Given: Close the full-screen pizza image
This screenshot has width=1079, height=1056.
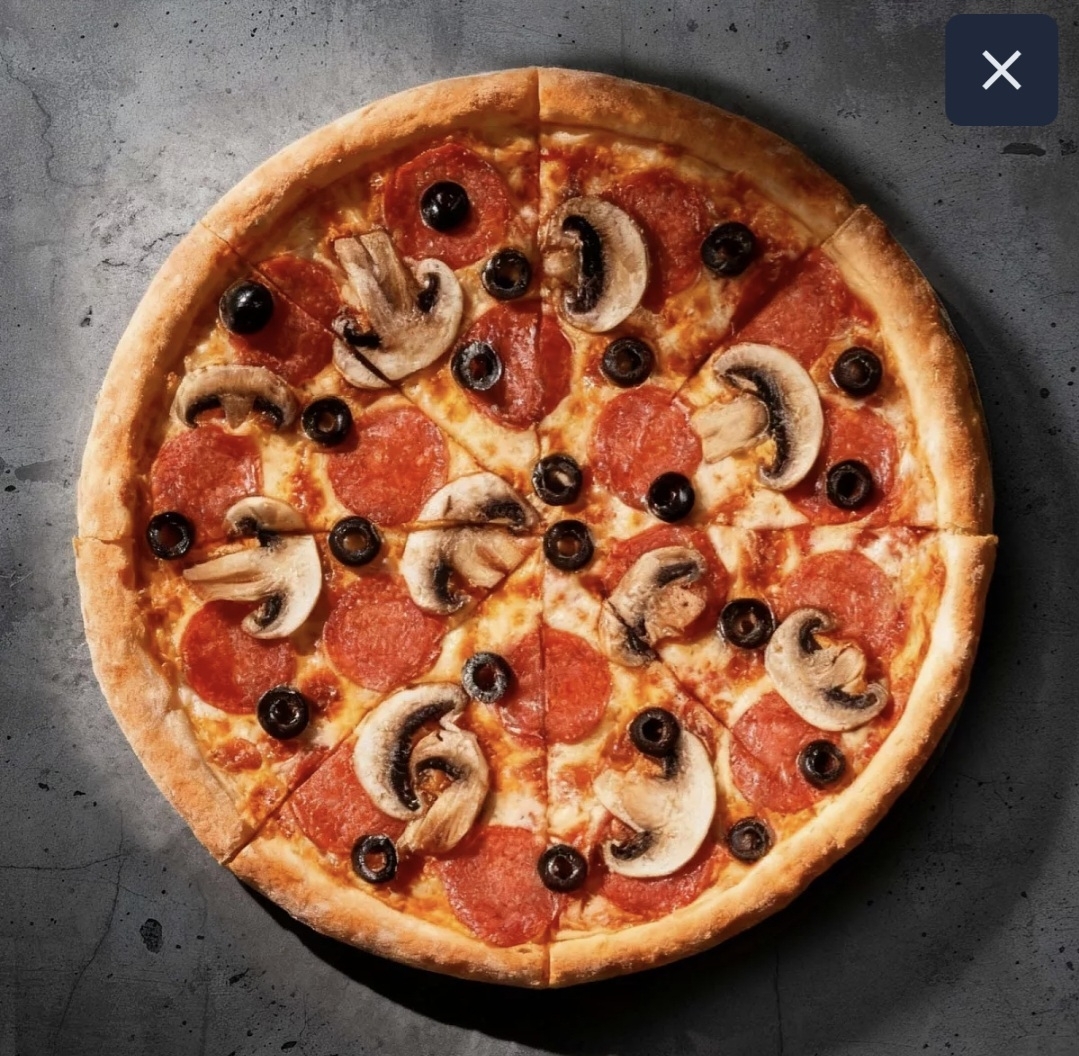Looking at the screenshot, I should 1001,70.
